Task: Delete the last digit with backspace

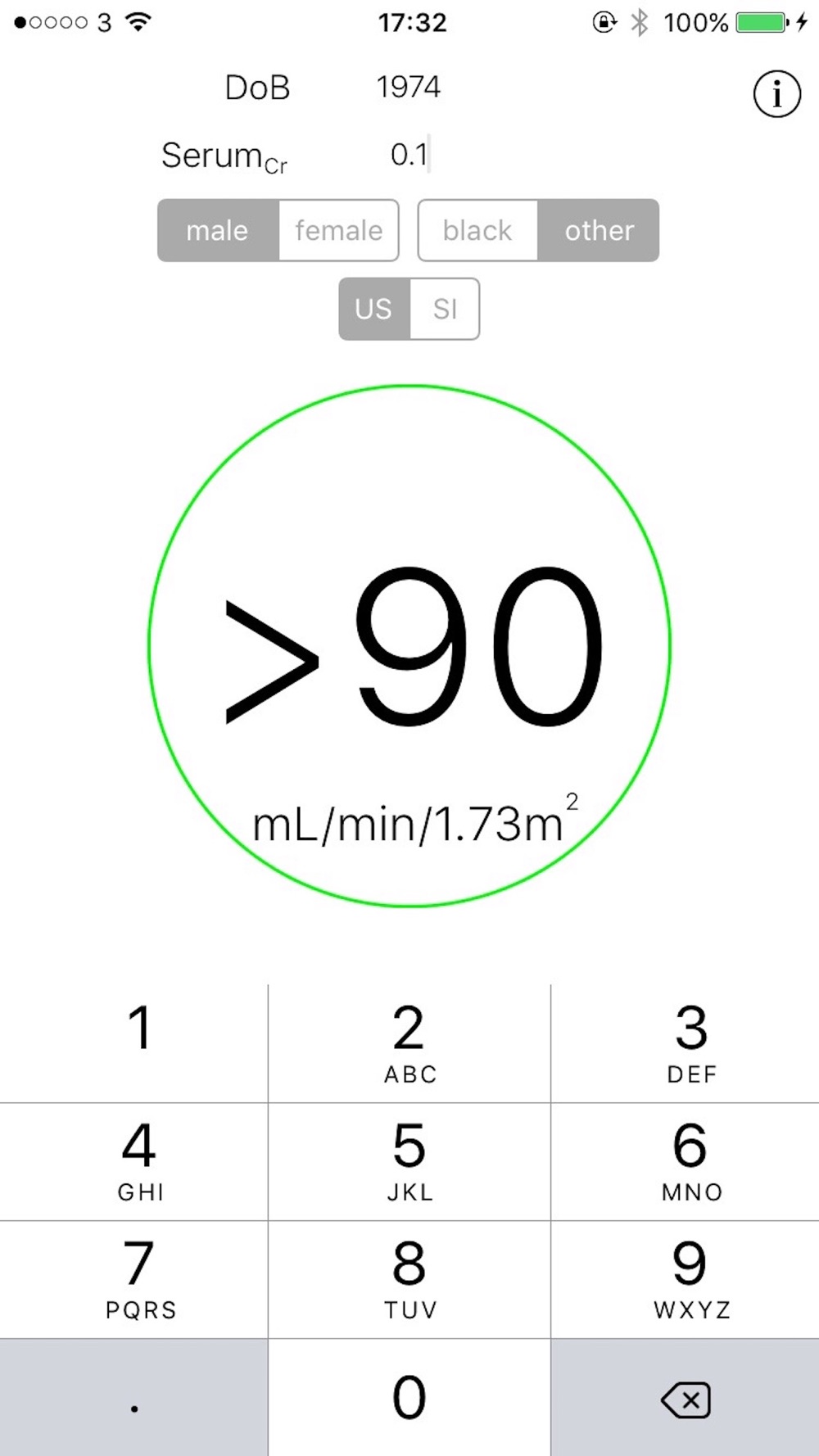Action: pos(686,1398)
